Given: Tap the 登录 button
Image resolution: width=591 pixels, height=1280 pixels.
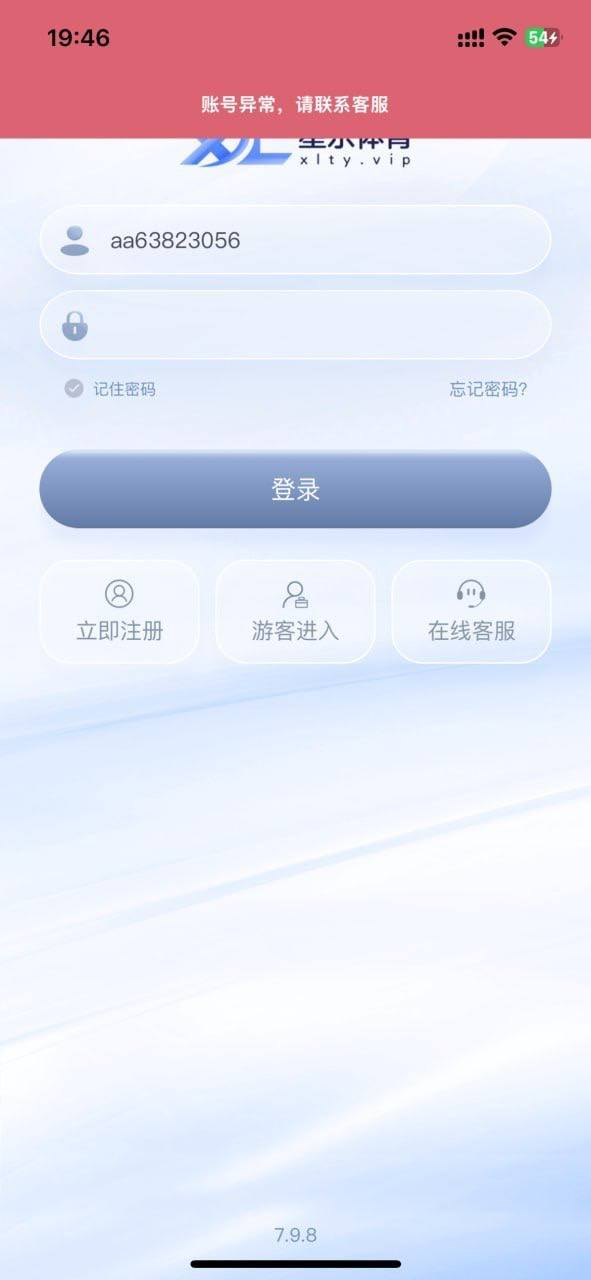Looking at the screenshot, I should tap(295, 489).
